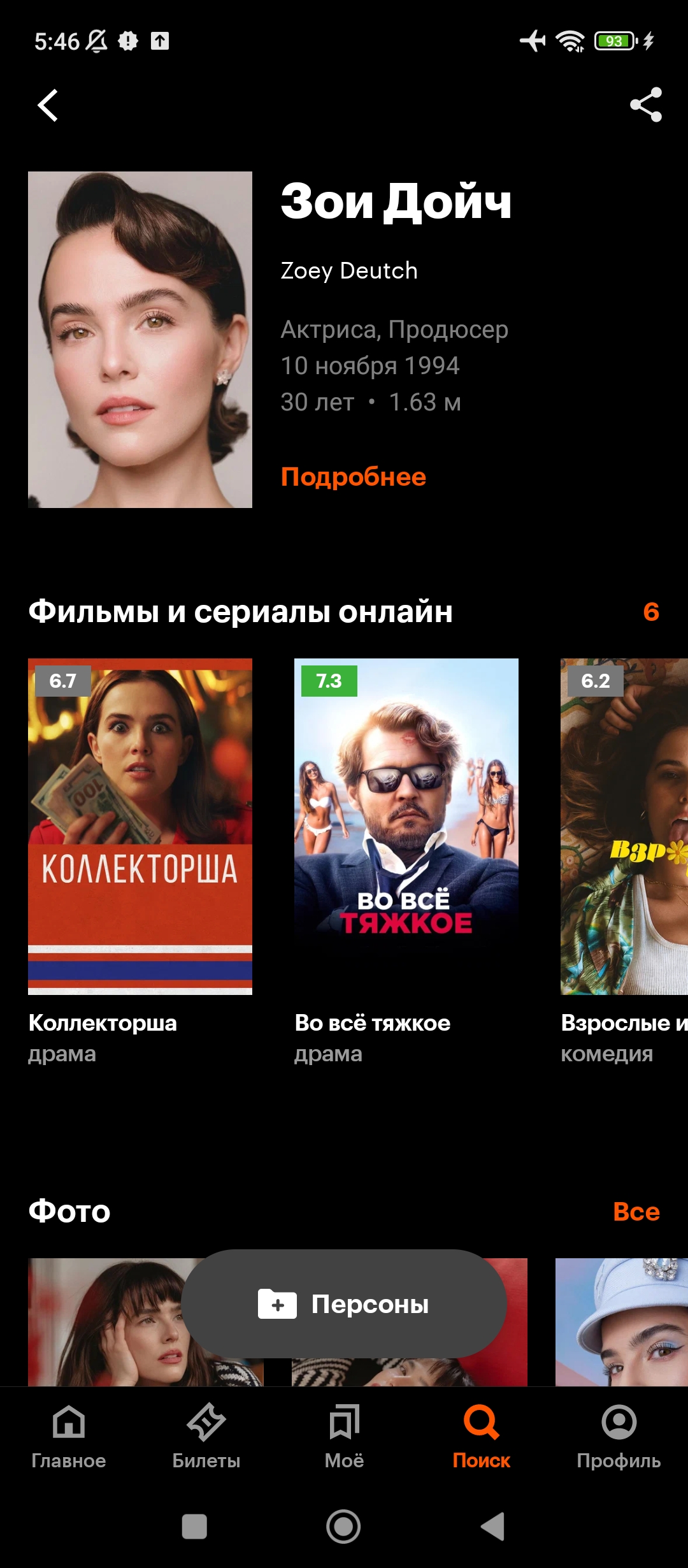This screenshot has width=688, height=1568.
Task: Open the actress portrait photo
Action: pos(140,339)
